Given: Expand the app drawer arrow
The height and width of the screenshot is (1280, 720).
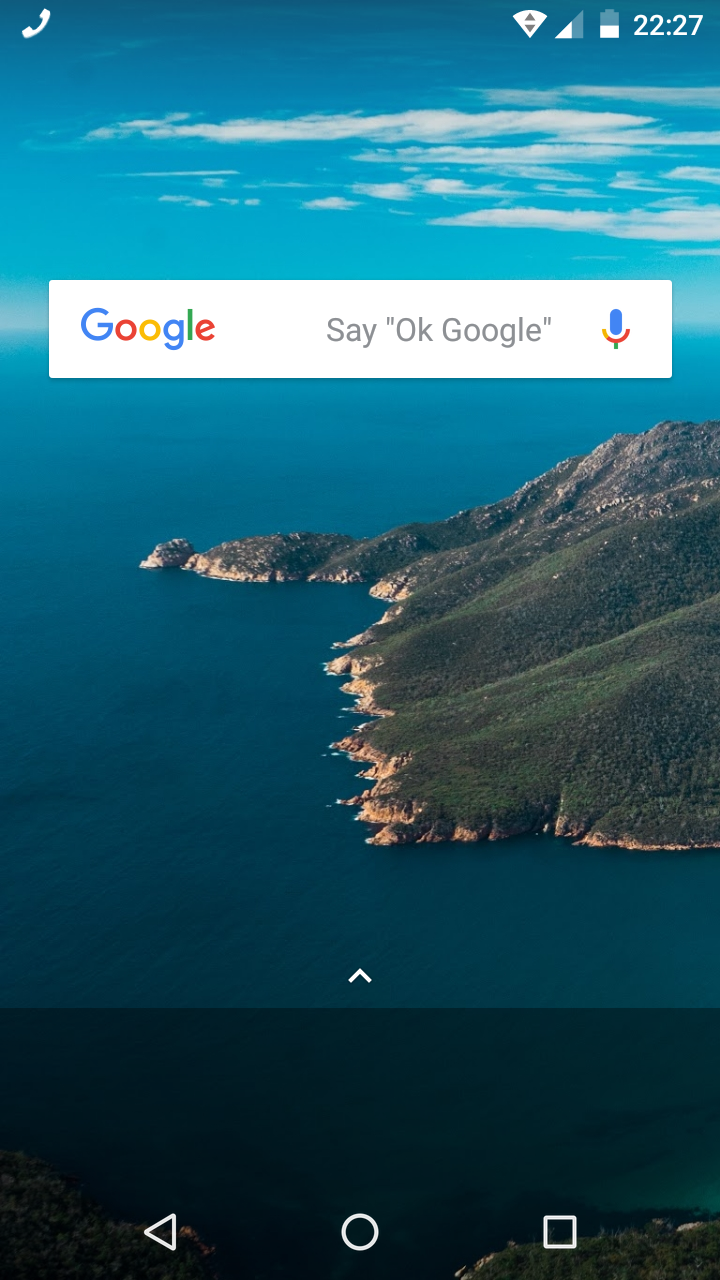Looking at the screenshot, I should click(x=360, y=976).
